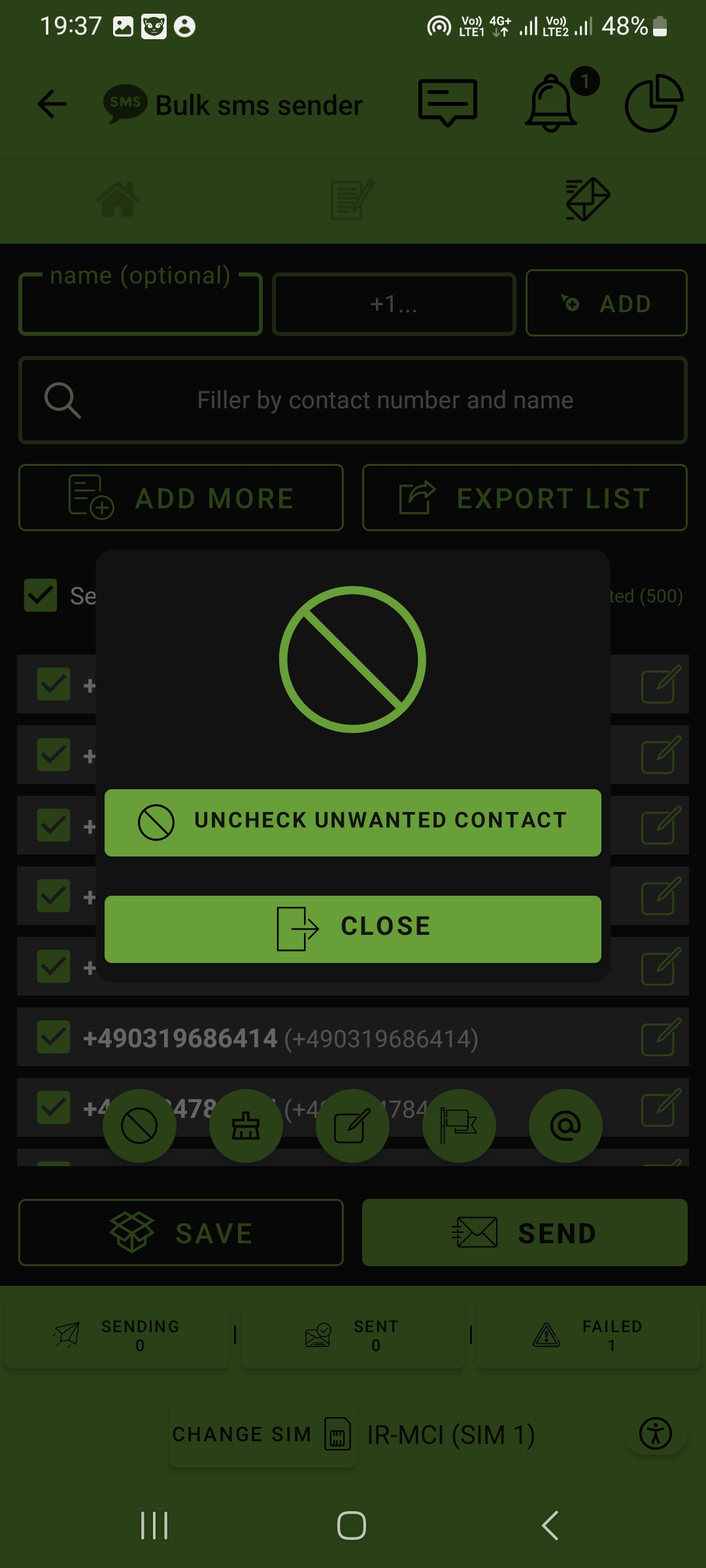Open the message templates icon
The height and width of the screenshot is (1568, 706).
pos(448,103)
